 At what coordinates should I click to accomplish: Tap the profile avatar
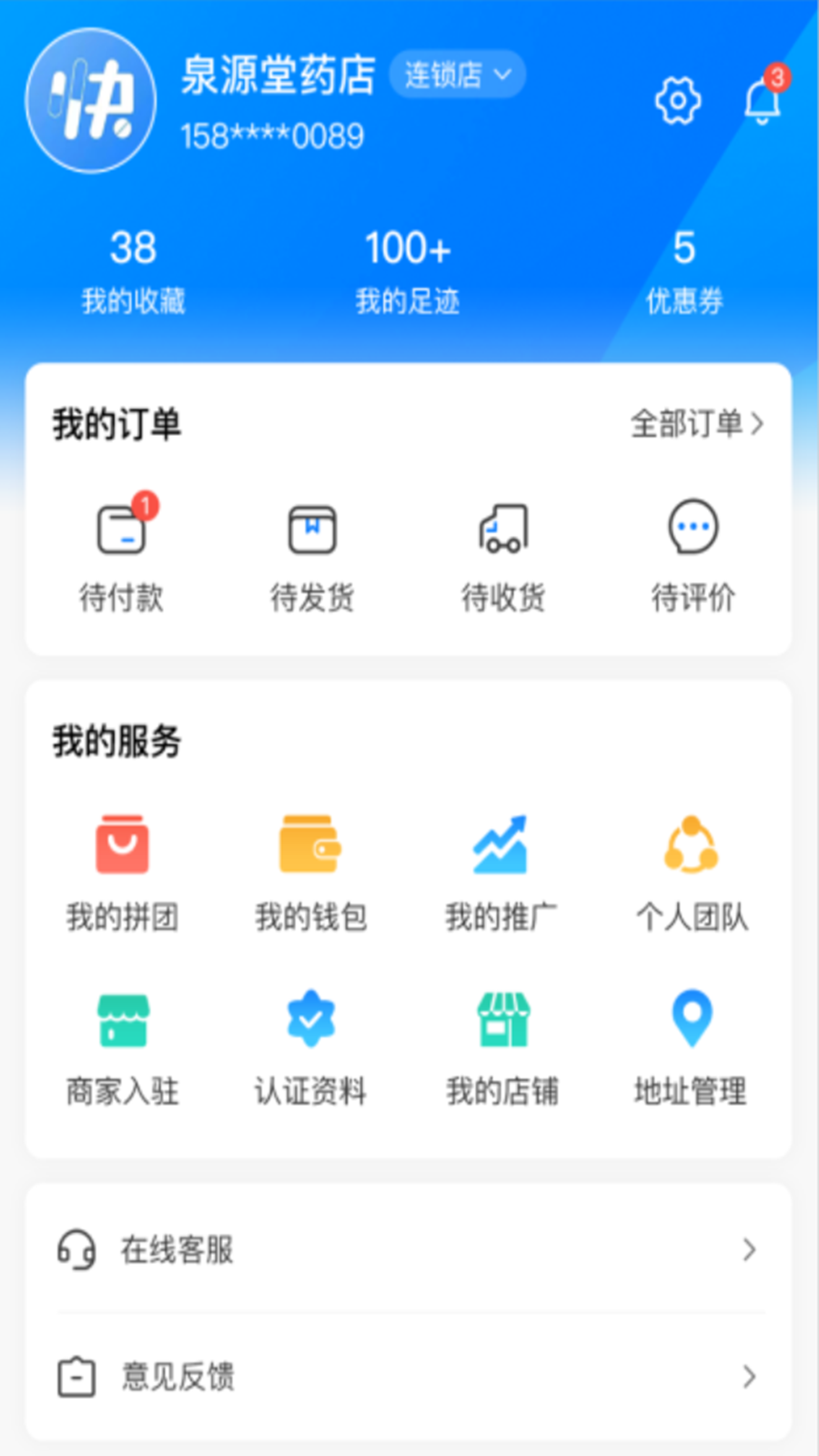[91, 101]
